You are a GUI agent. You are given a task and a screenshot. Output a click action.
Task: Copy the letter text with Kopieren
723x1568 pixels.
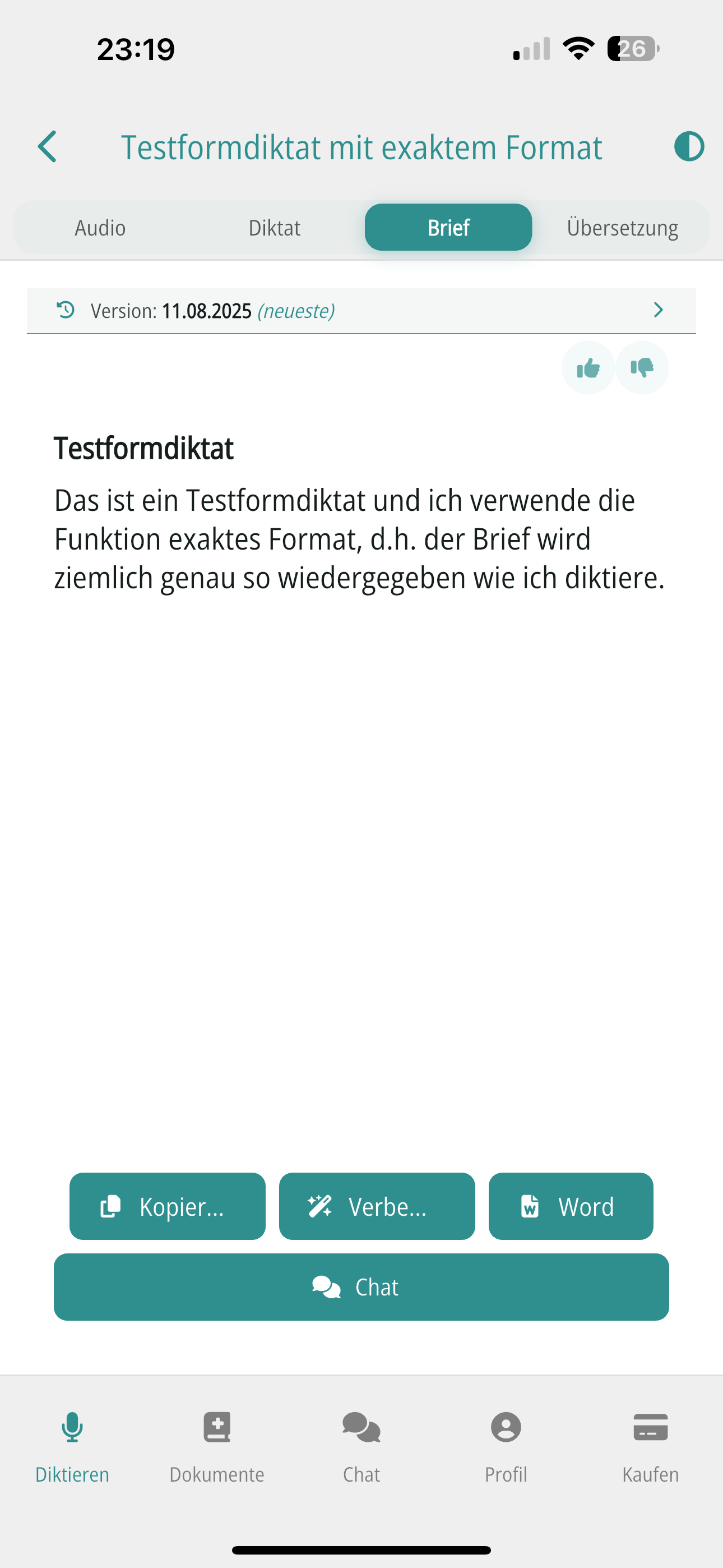168,1206
